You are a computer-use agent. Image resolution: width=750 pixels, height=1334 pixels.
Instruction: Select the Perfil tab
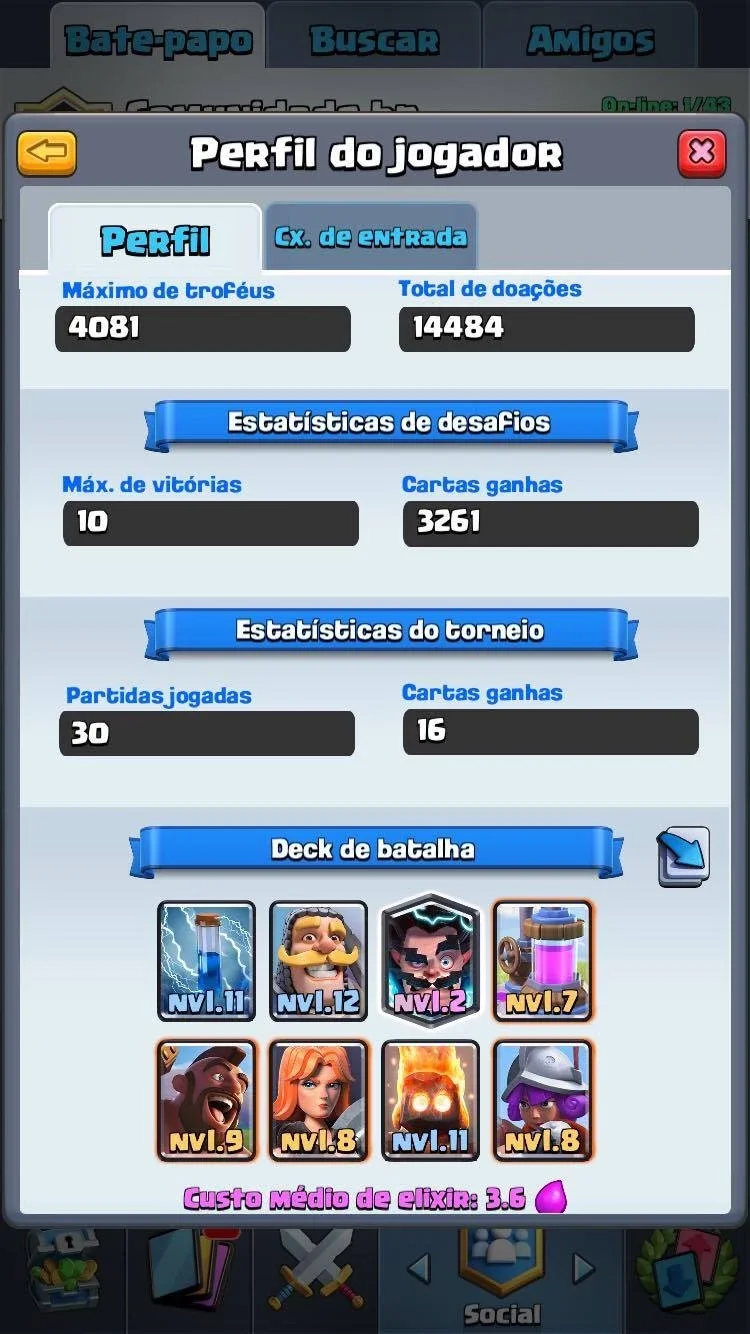coord(155,239)
